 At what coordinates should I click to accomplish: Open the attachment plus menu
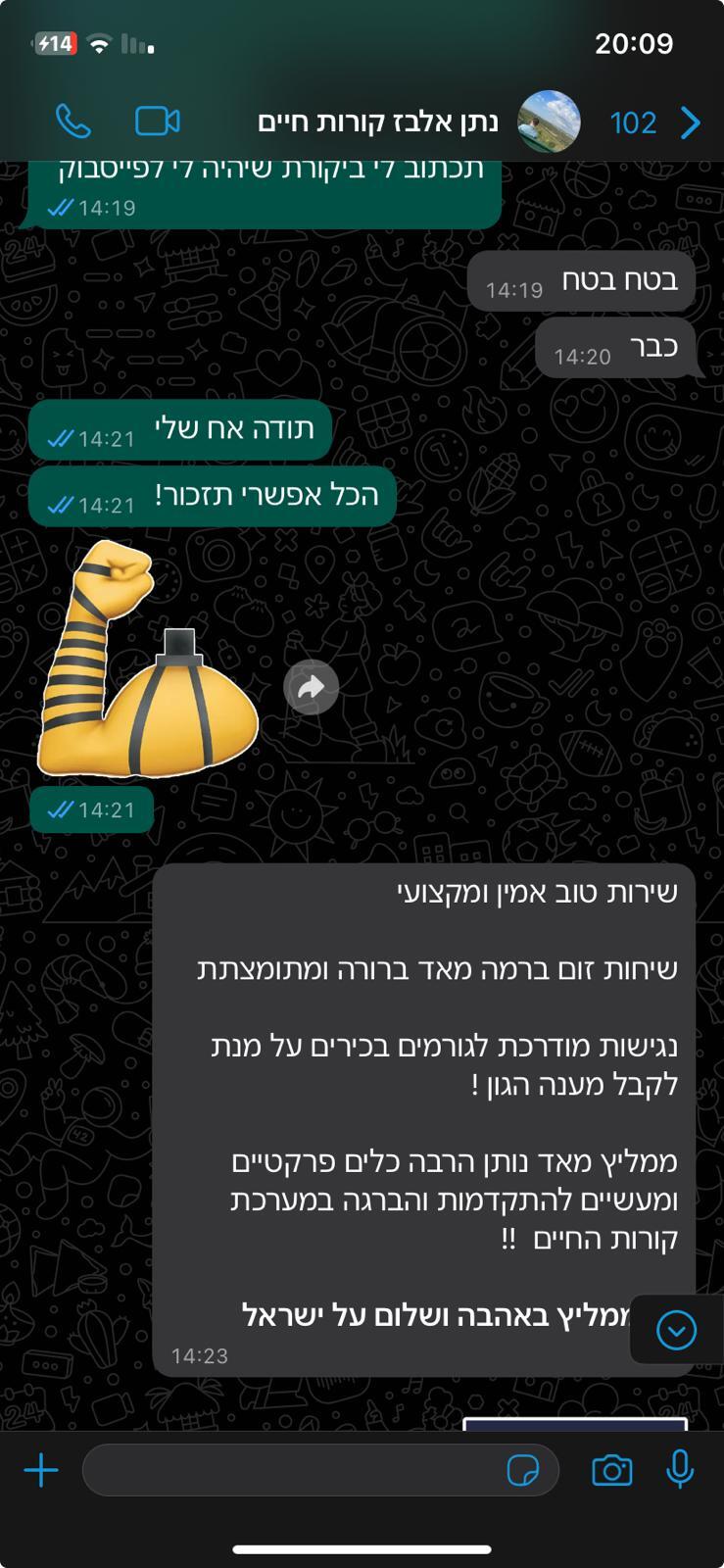41,1470
